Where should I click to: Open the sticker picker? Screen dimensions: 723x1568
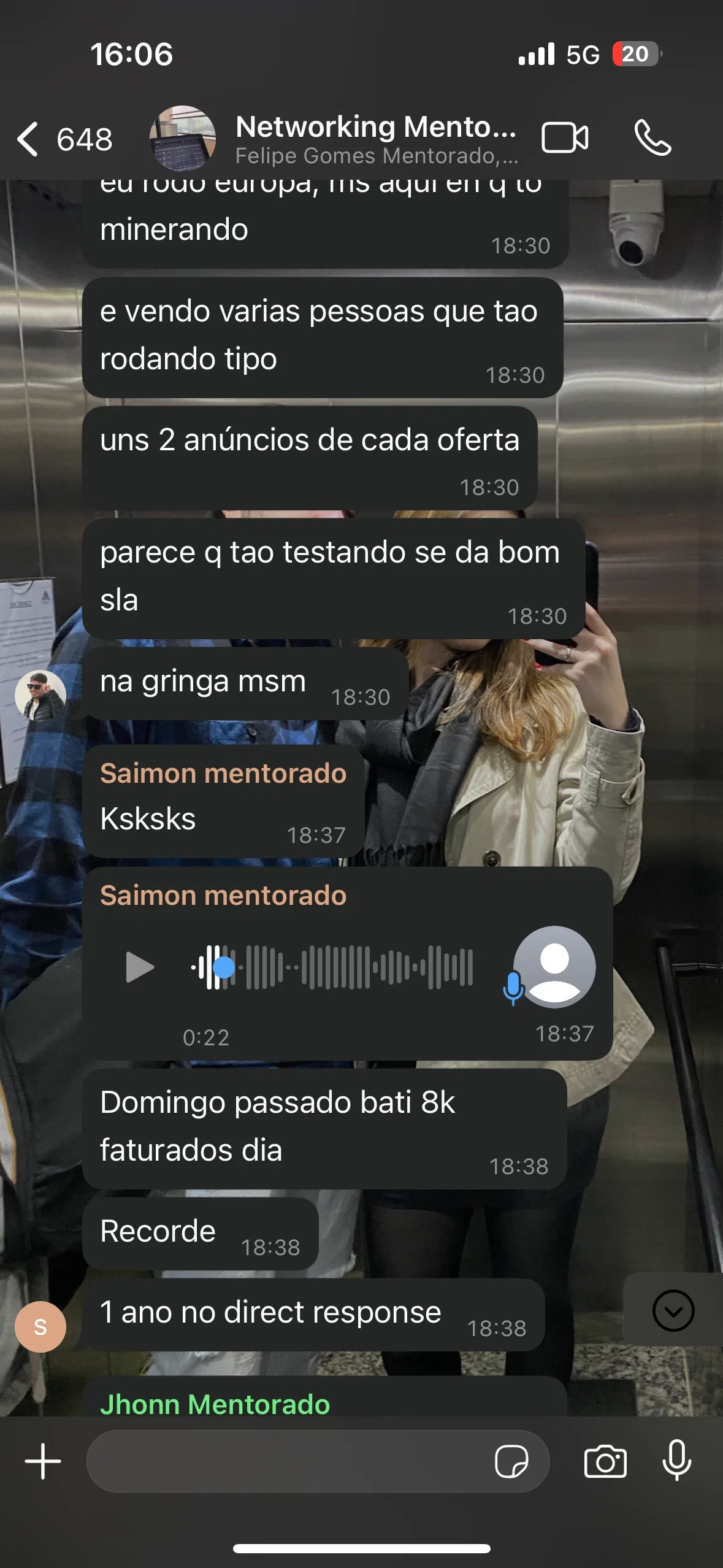511,1461
